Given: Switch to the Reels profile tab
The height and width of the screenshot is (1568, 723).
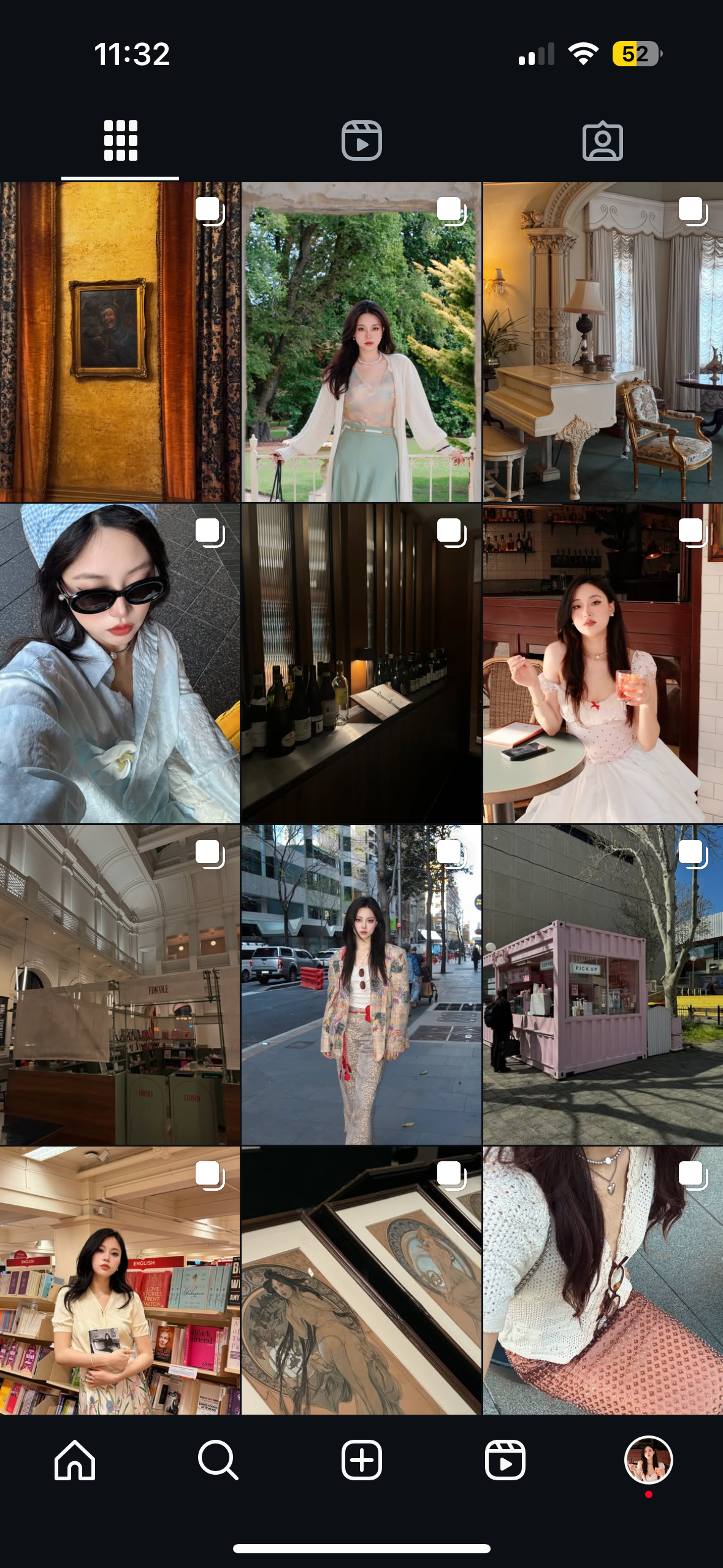Looking at the screenshot, I should [361, 140].
